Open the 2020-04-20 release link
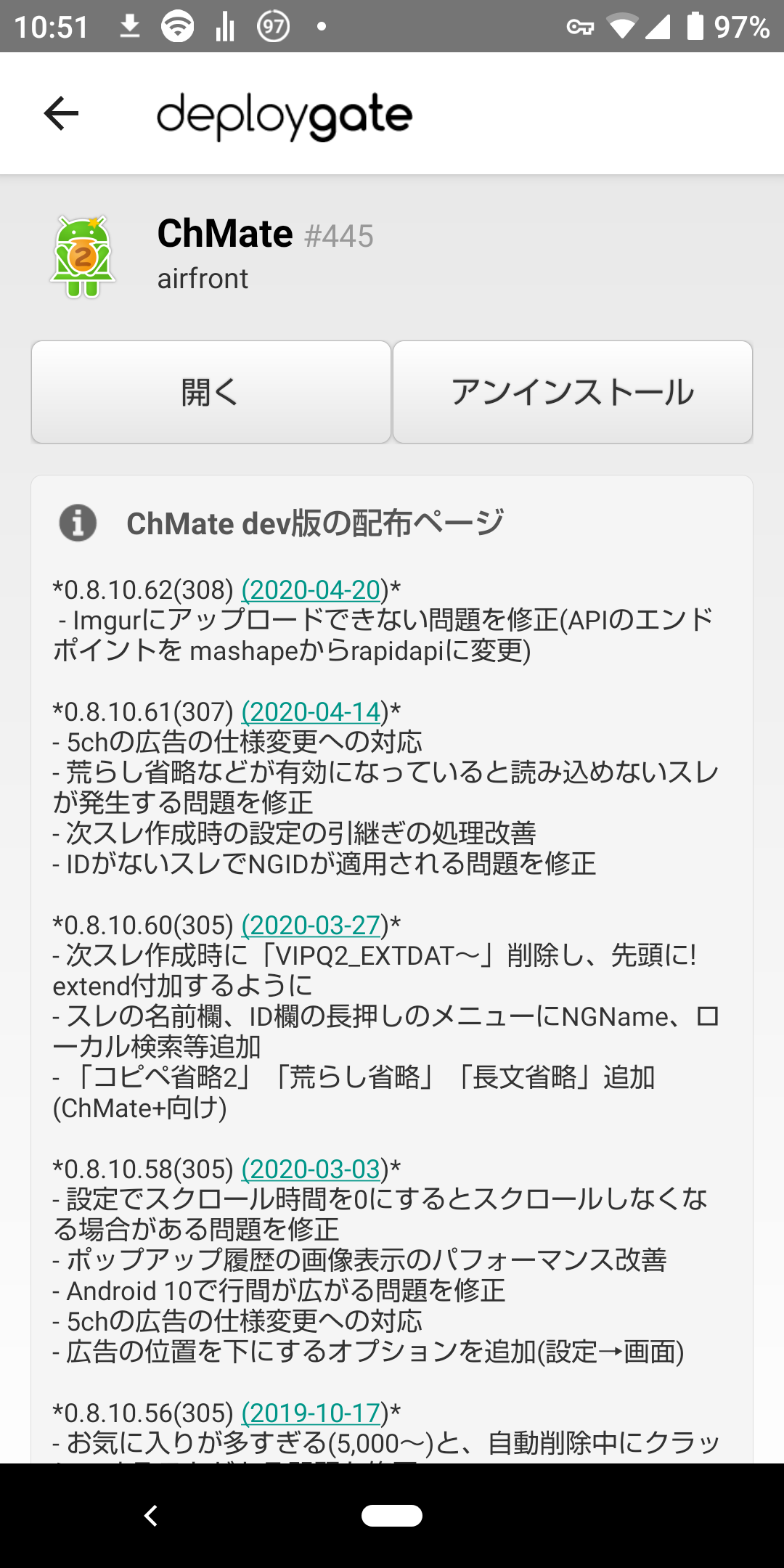 pyautogui.click(x=312, y=589)
